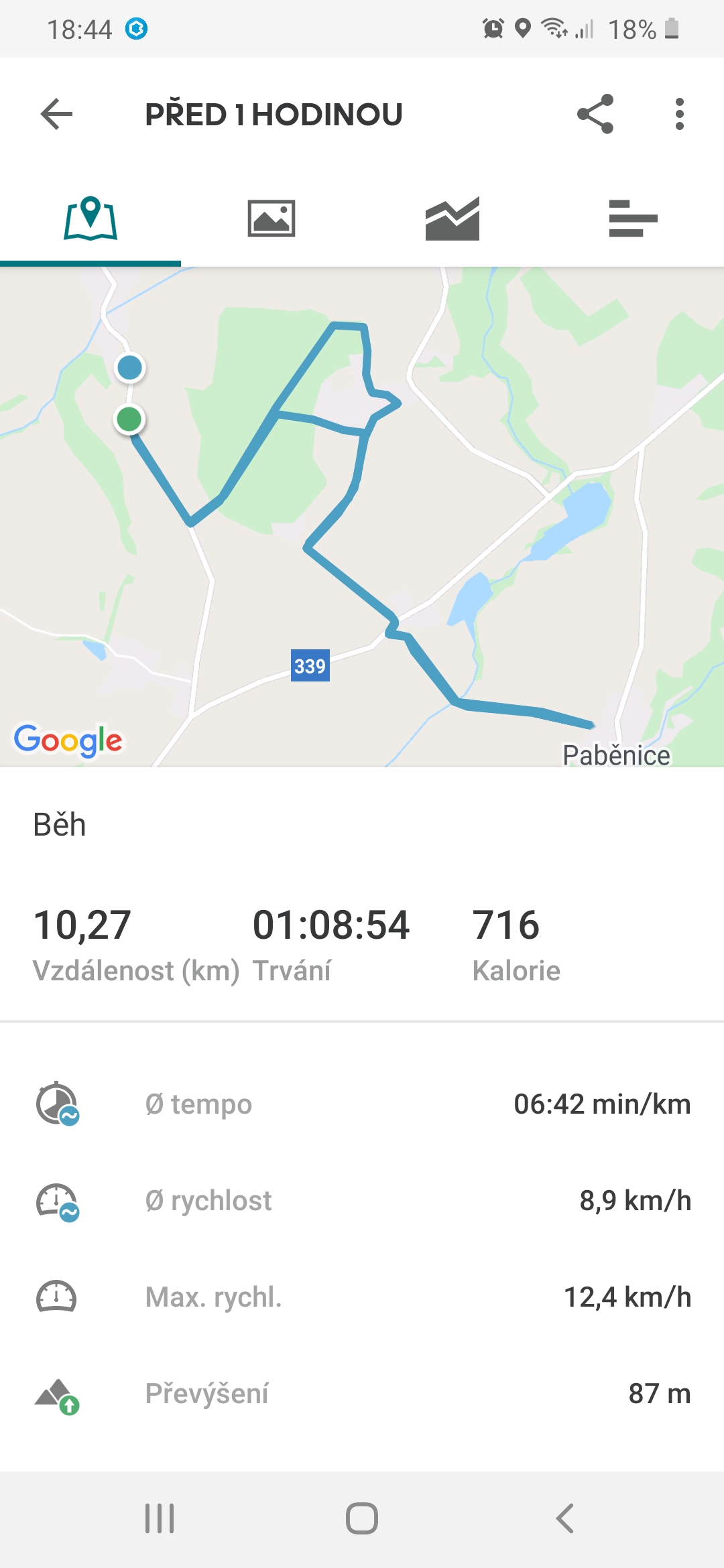Tap the system home button
This screenshot has height=1568, width=724.
(362, 1518)
